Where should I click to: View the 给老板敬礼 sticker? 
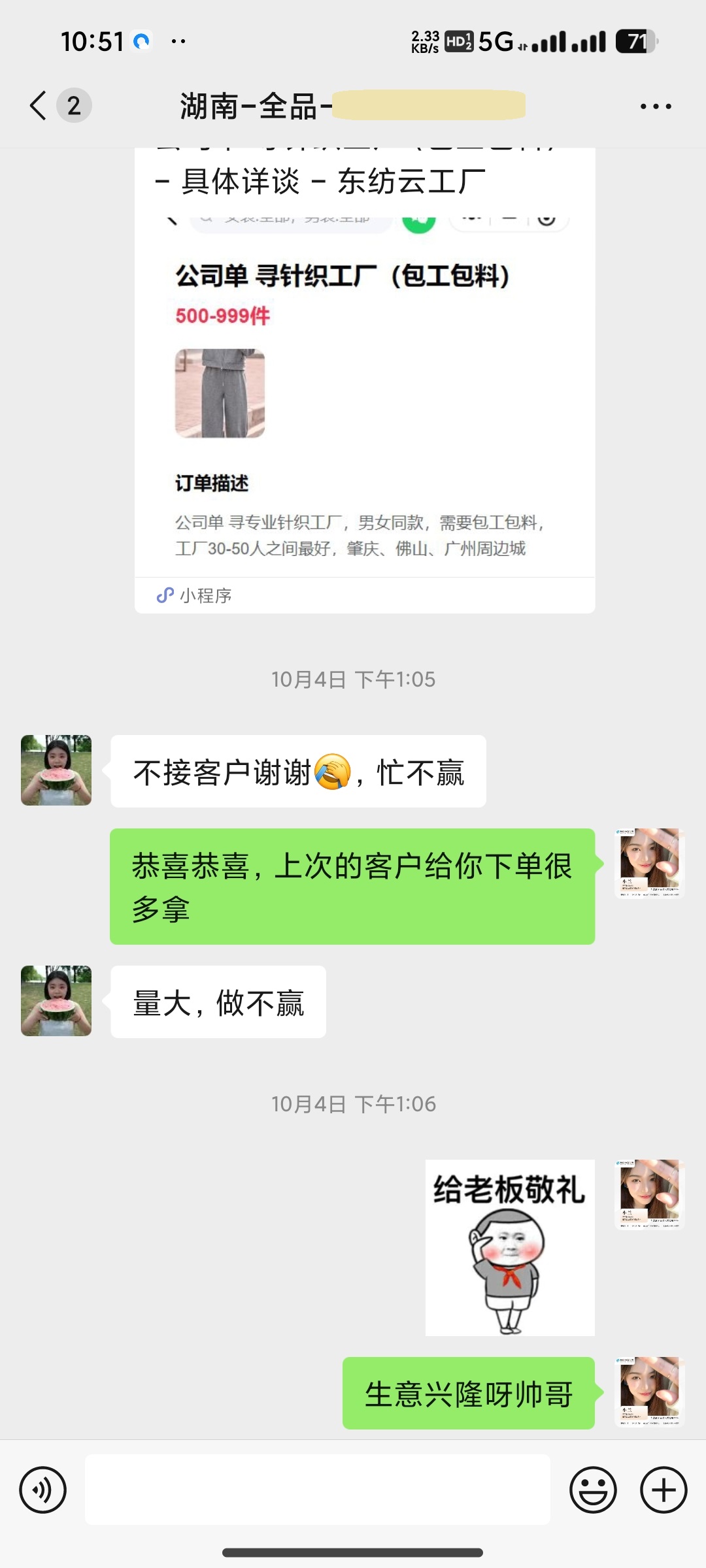[x=510, y=1247]
